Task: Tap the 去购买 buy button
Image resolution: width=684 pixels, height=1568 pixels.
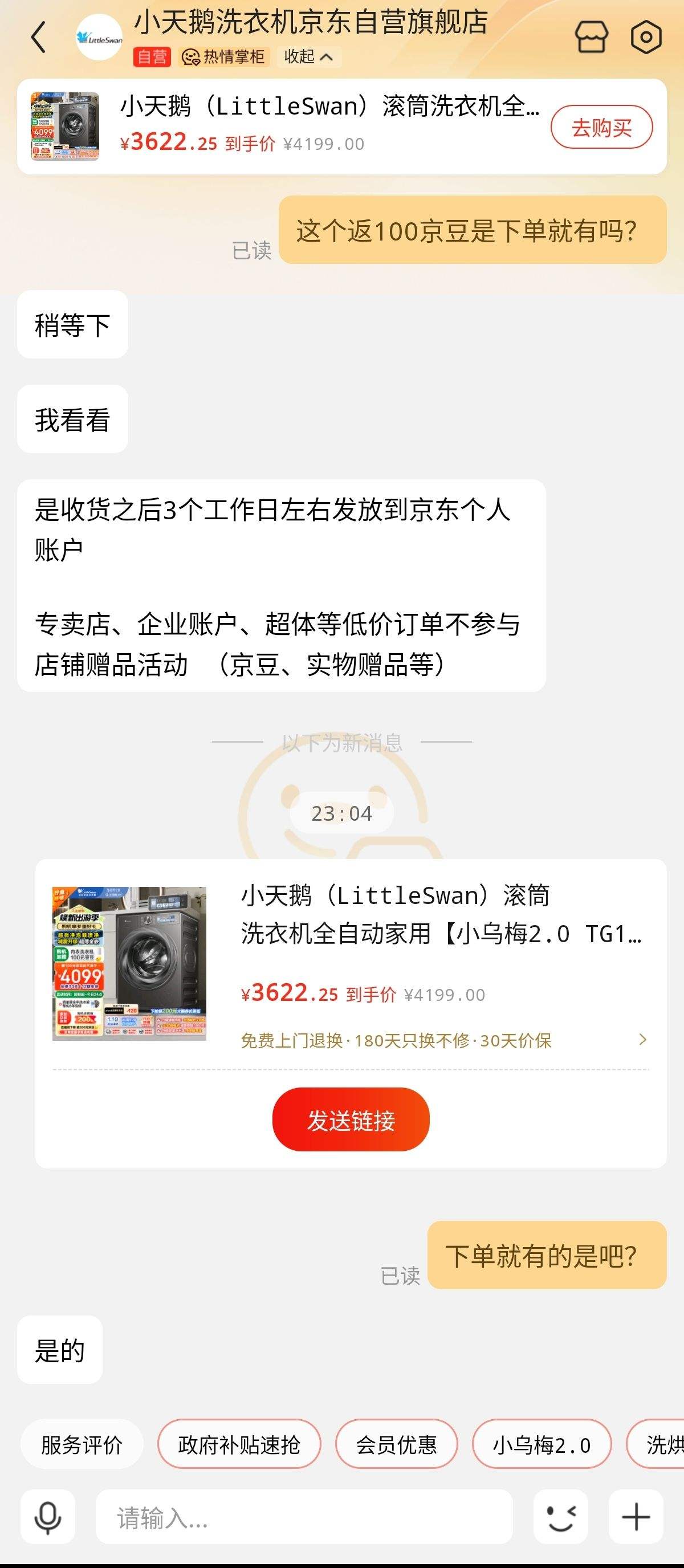Action: tap(601, 128)
